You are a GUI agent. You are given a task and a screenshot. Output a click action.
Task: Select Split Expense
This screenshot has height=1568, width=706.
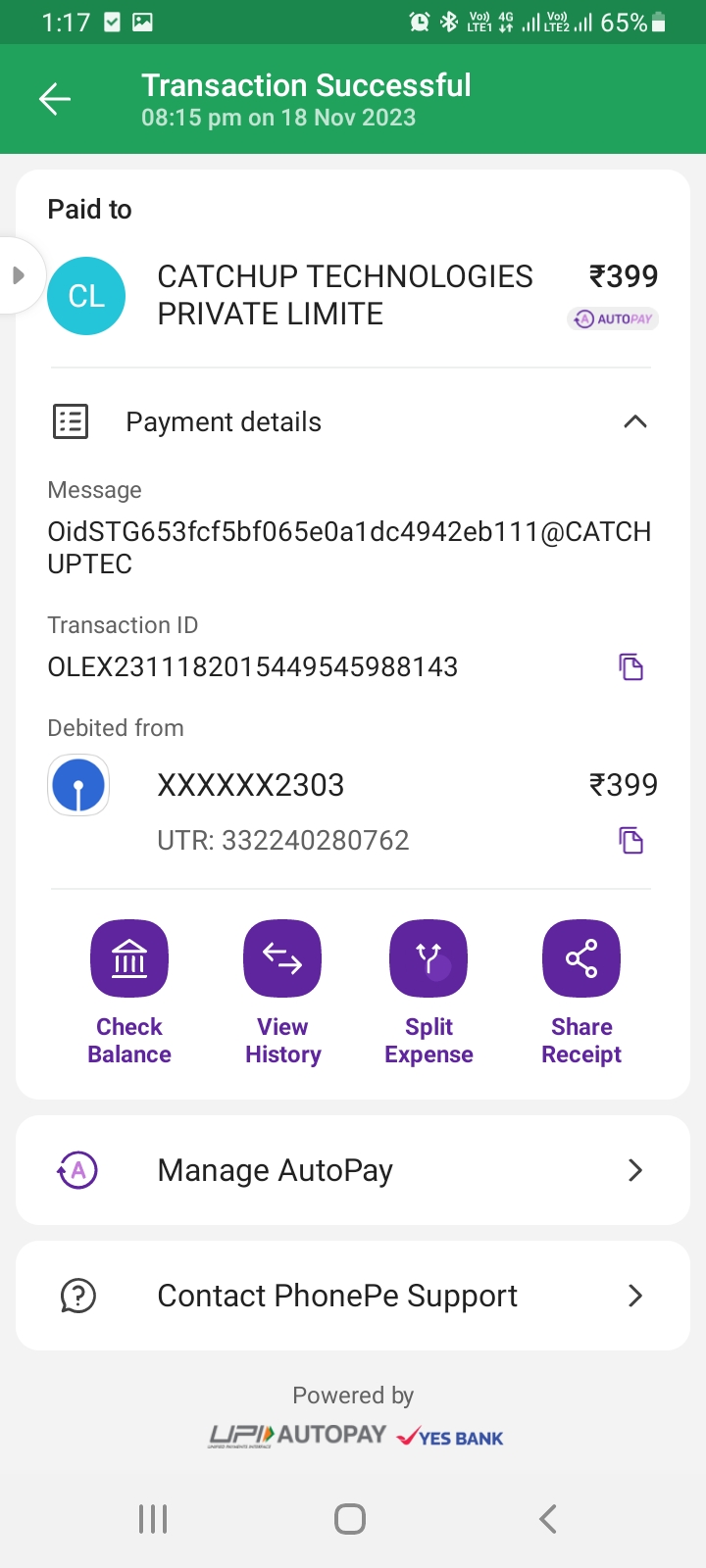[x=429, y=992]
